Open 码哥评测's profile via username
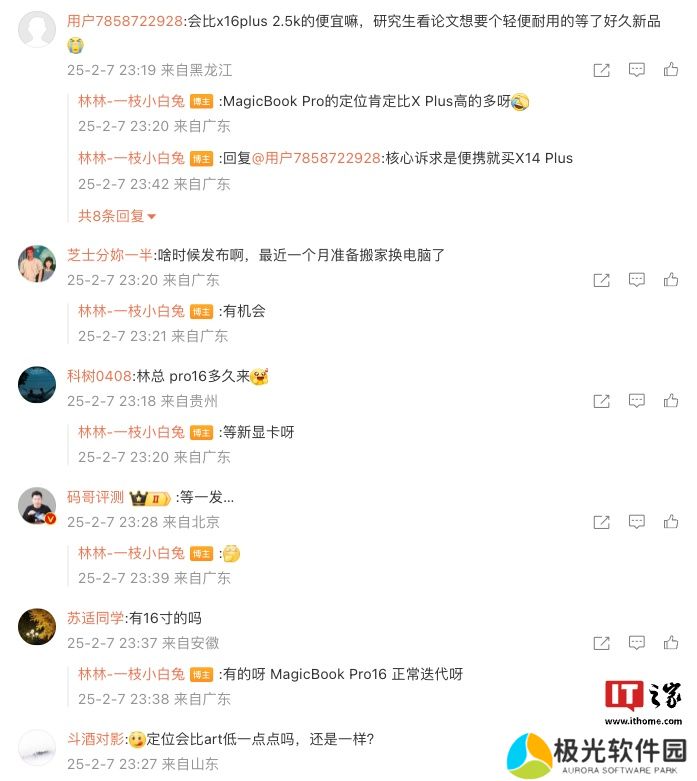 pyautogui.click(x=95, y=497)
